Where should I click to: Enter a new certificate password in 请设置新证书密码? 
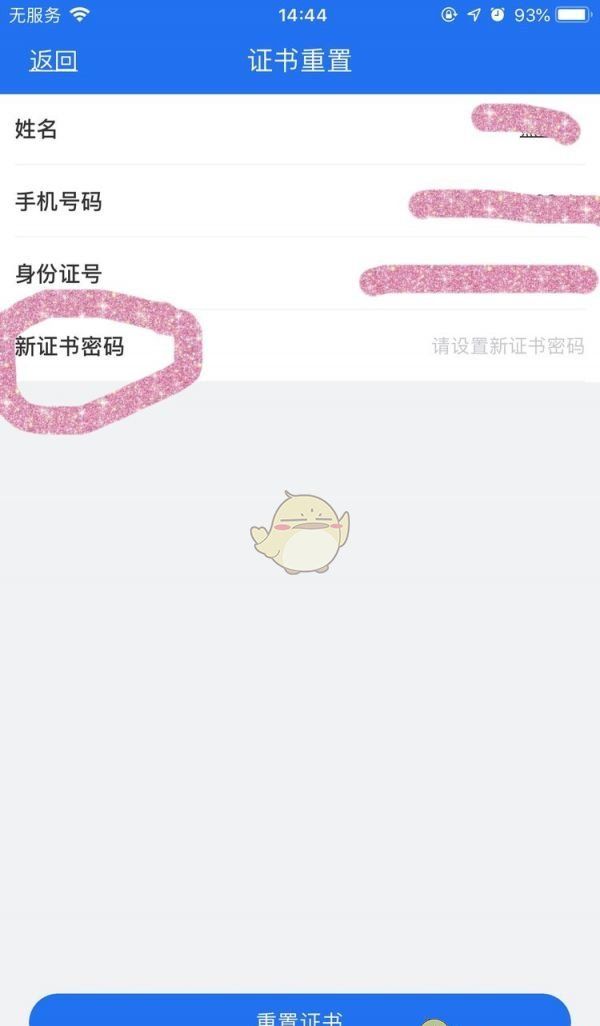507,346
